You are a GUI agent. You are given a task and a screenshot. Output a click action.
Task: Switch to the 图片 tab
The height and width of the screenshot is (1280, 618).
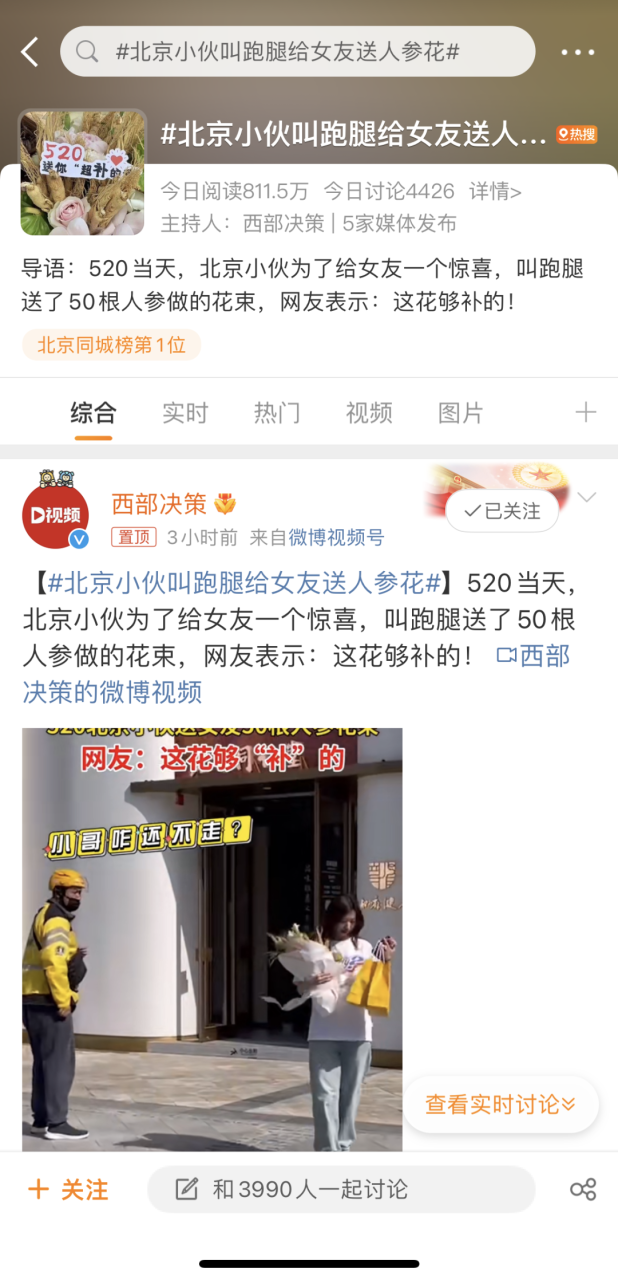tap(461, 412)
